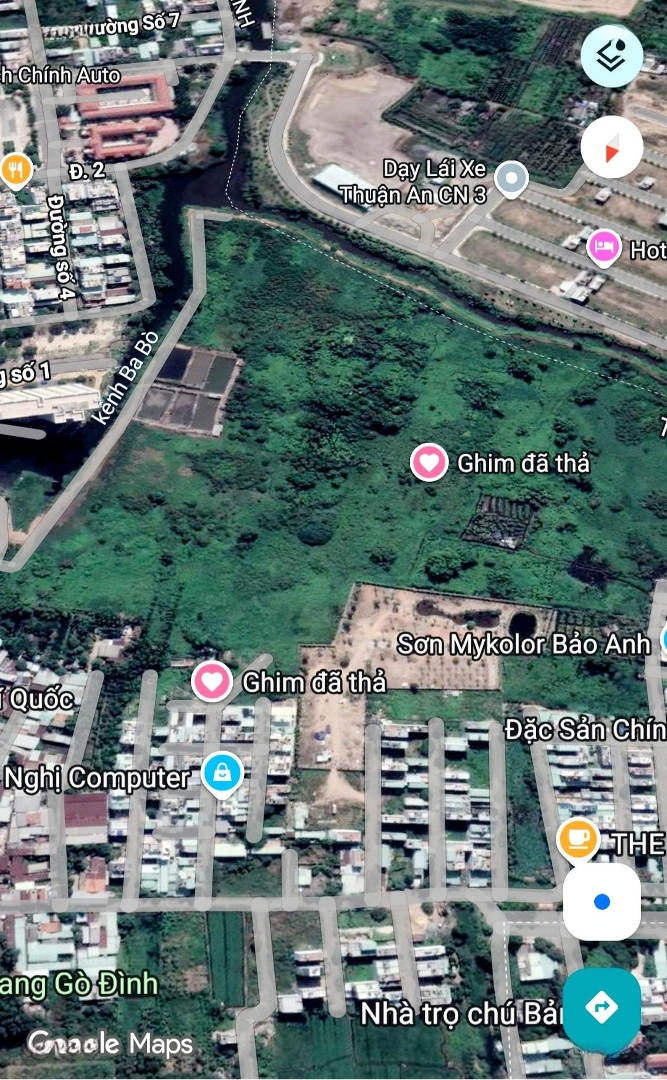Open the Nghị Computer shop pin
The height and width of the screenshot is (1080, 667).
coord(220,773)
